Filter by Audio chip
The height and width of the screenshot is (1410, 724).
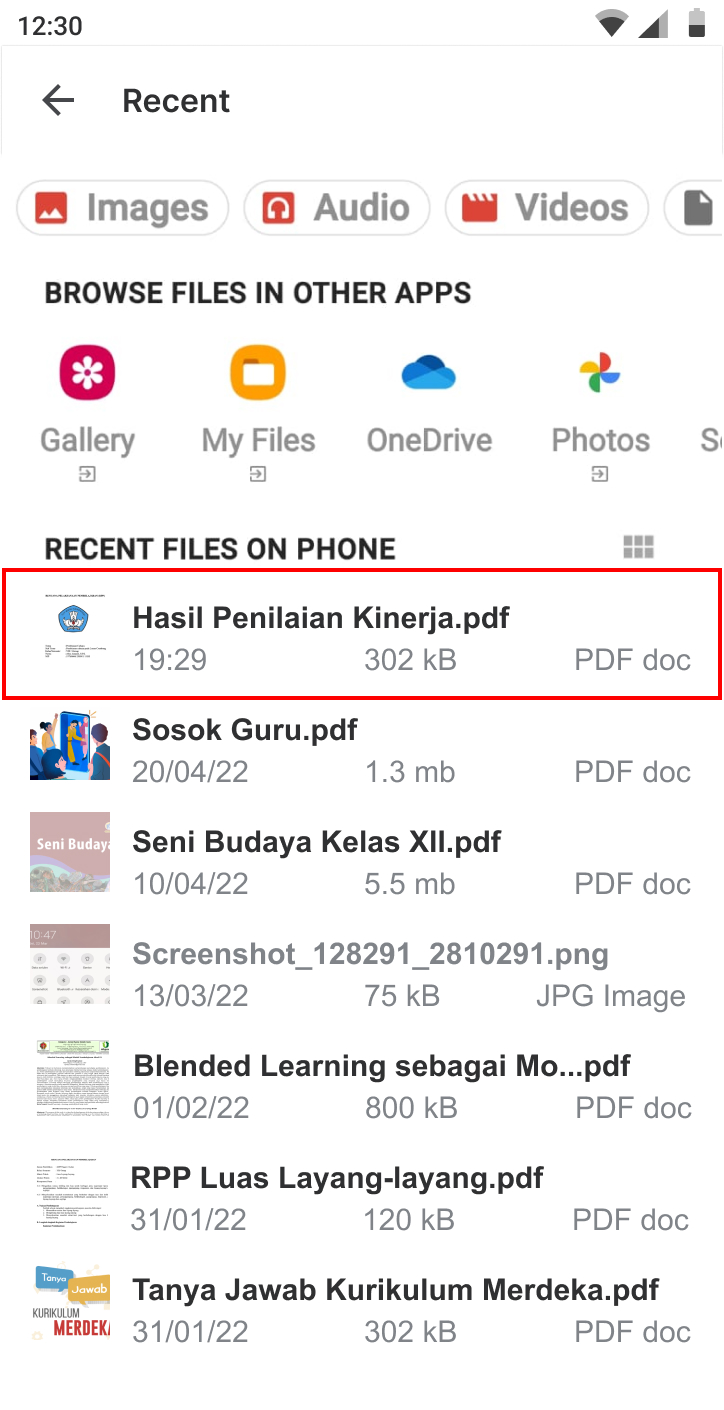pos(336,208)
